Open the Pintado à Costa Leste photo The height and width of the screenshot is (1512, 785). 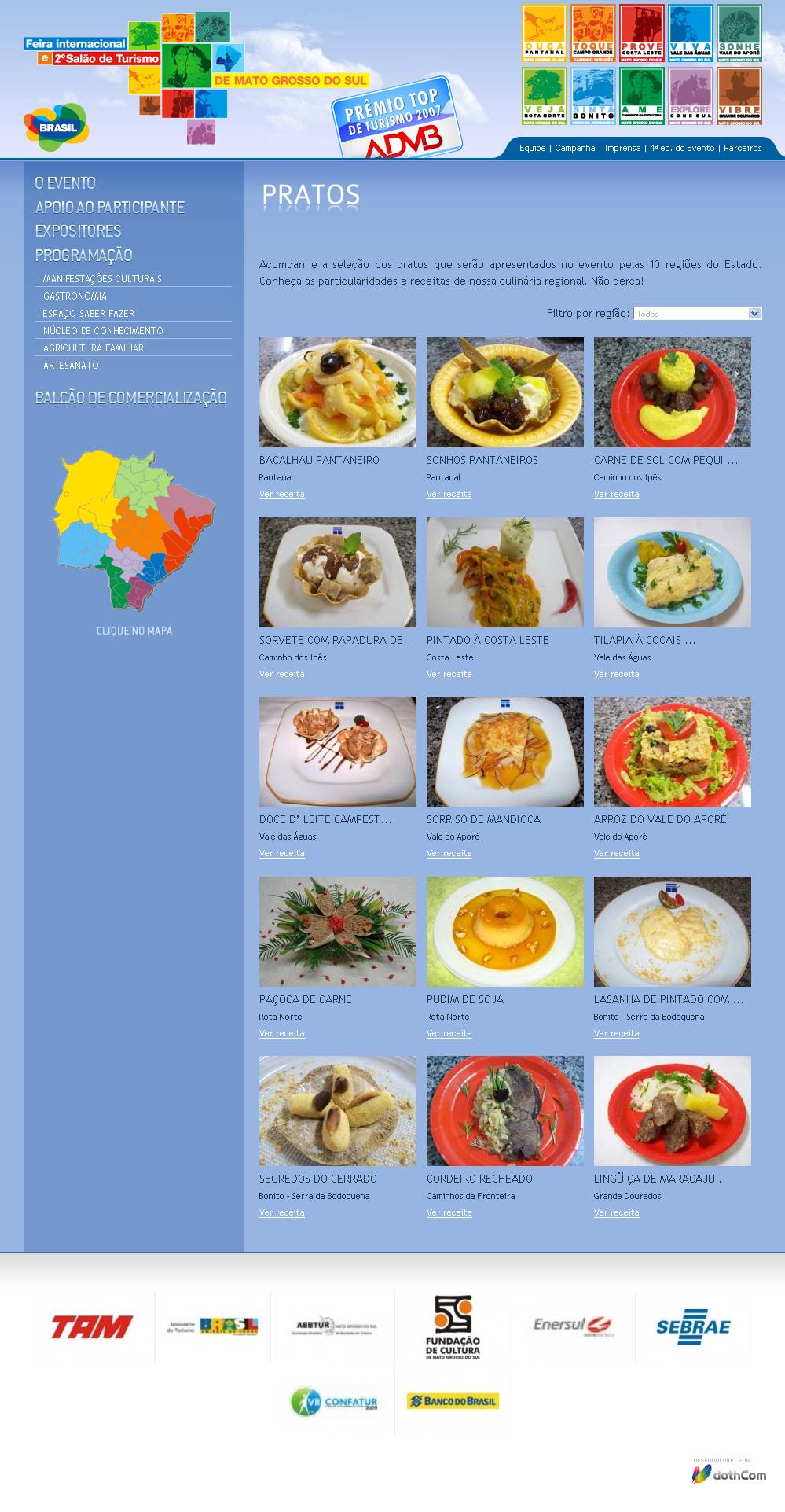coord(504,572)
